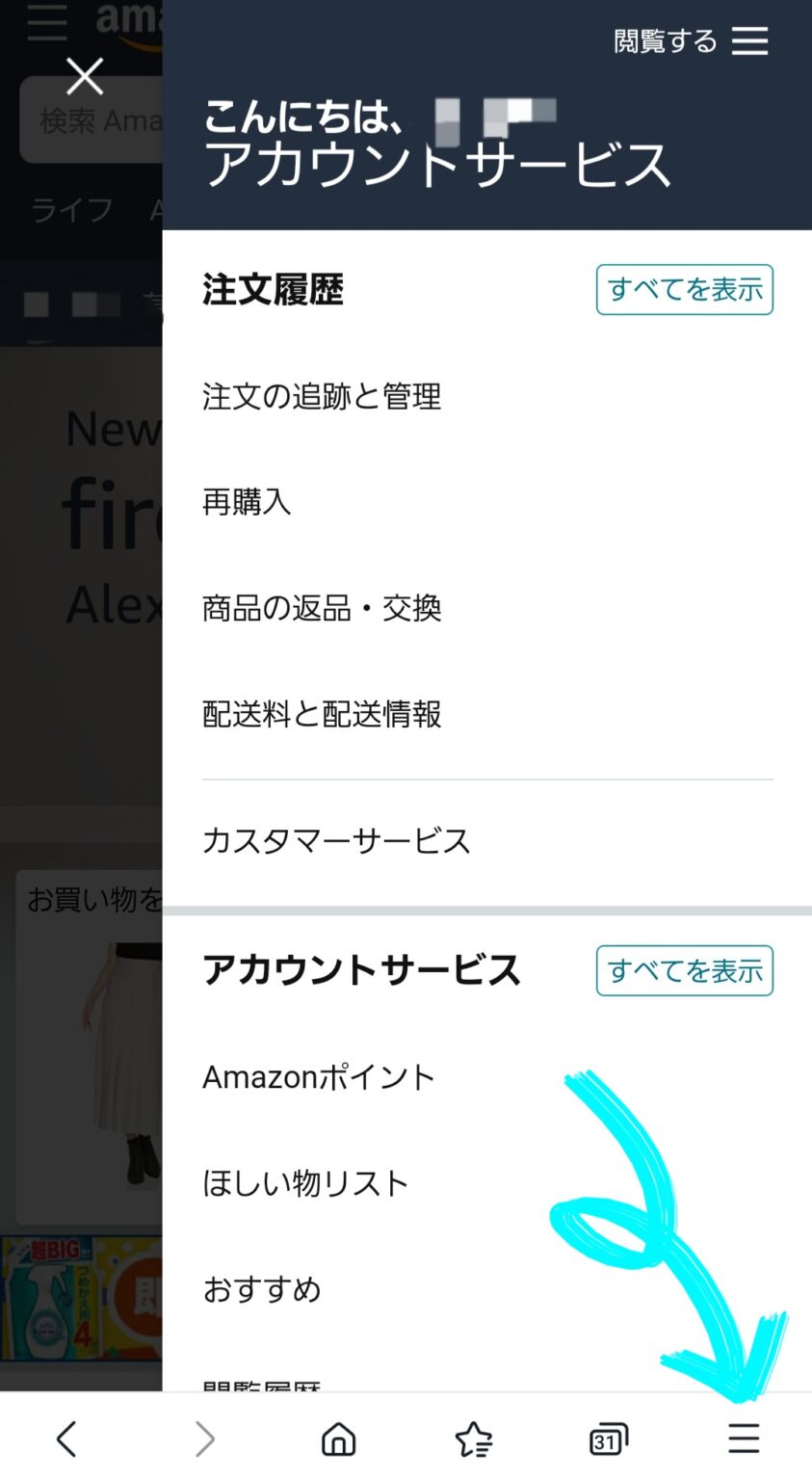Show all items under 注文履歴
This screenshot has height=1480, width=812.
point(684,289)
